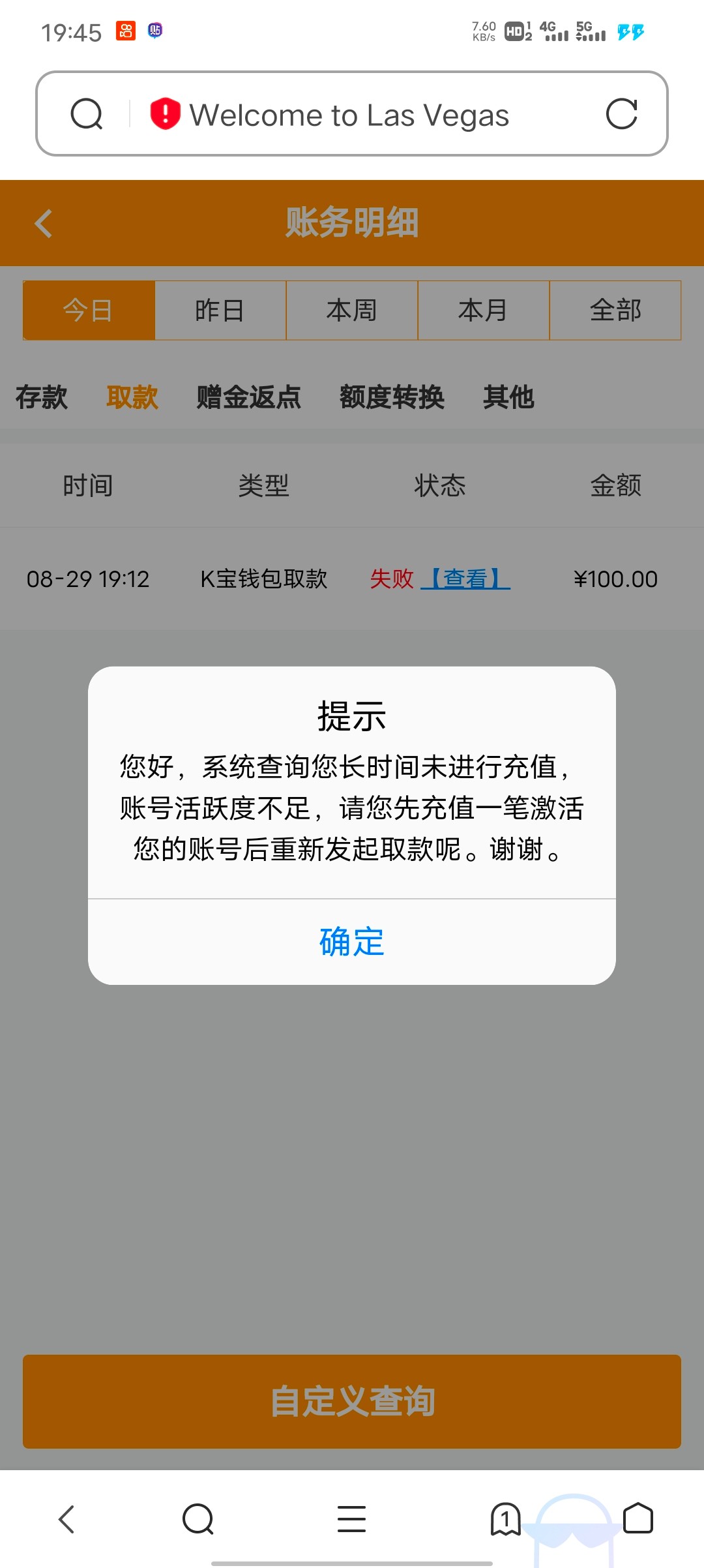Switch to the 昨日 tab
The image size is (704, 1568).
point(219,310)
